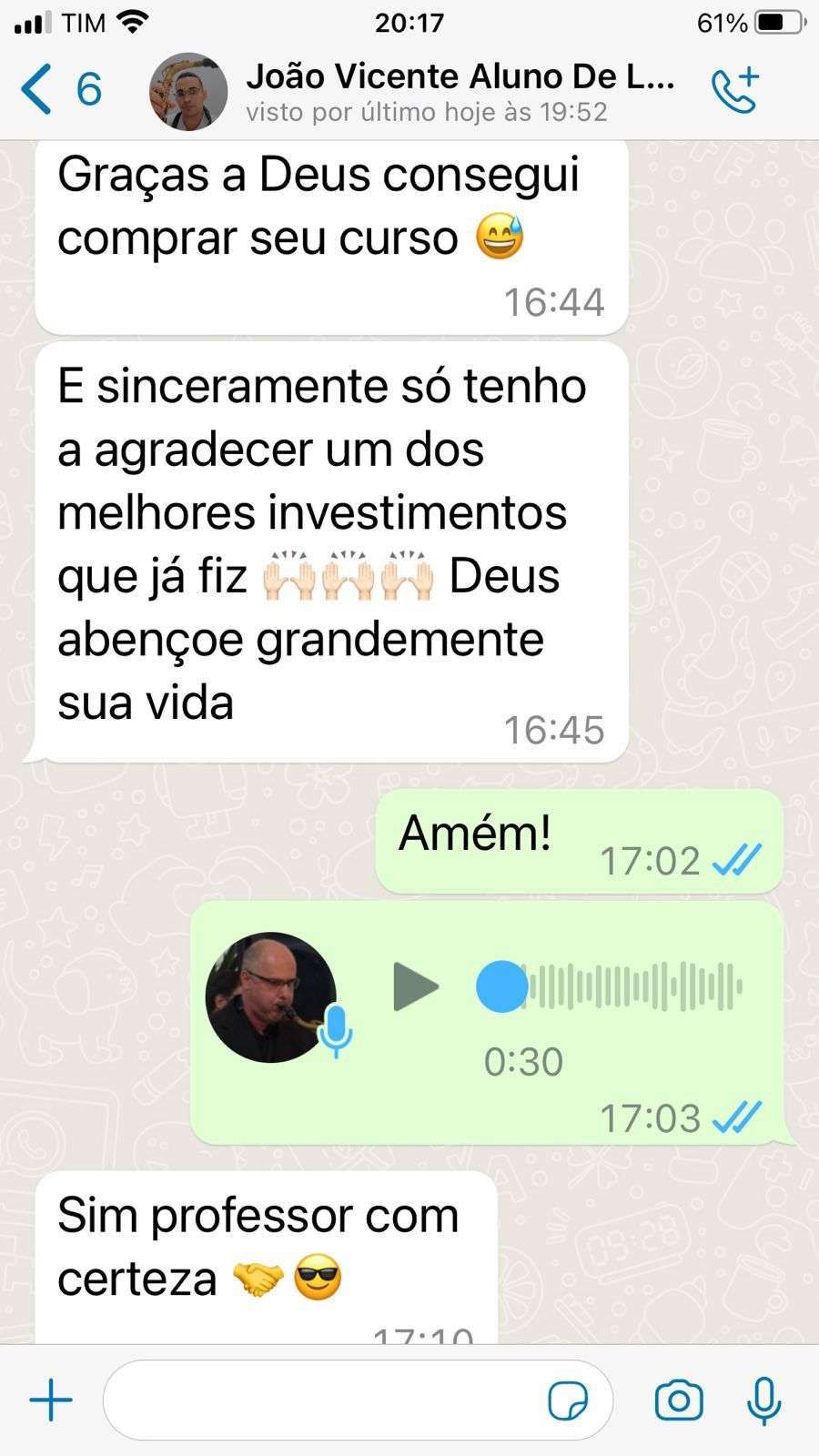This screenshot has width=819, height=1456.
Task: Start a call with João Vicente
Action: click(733, 89)
